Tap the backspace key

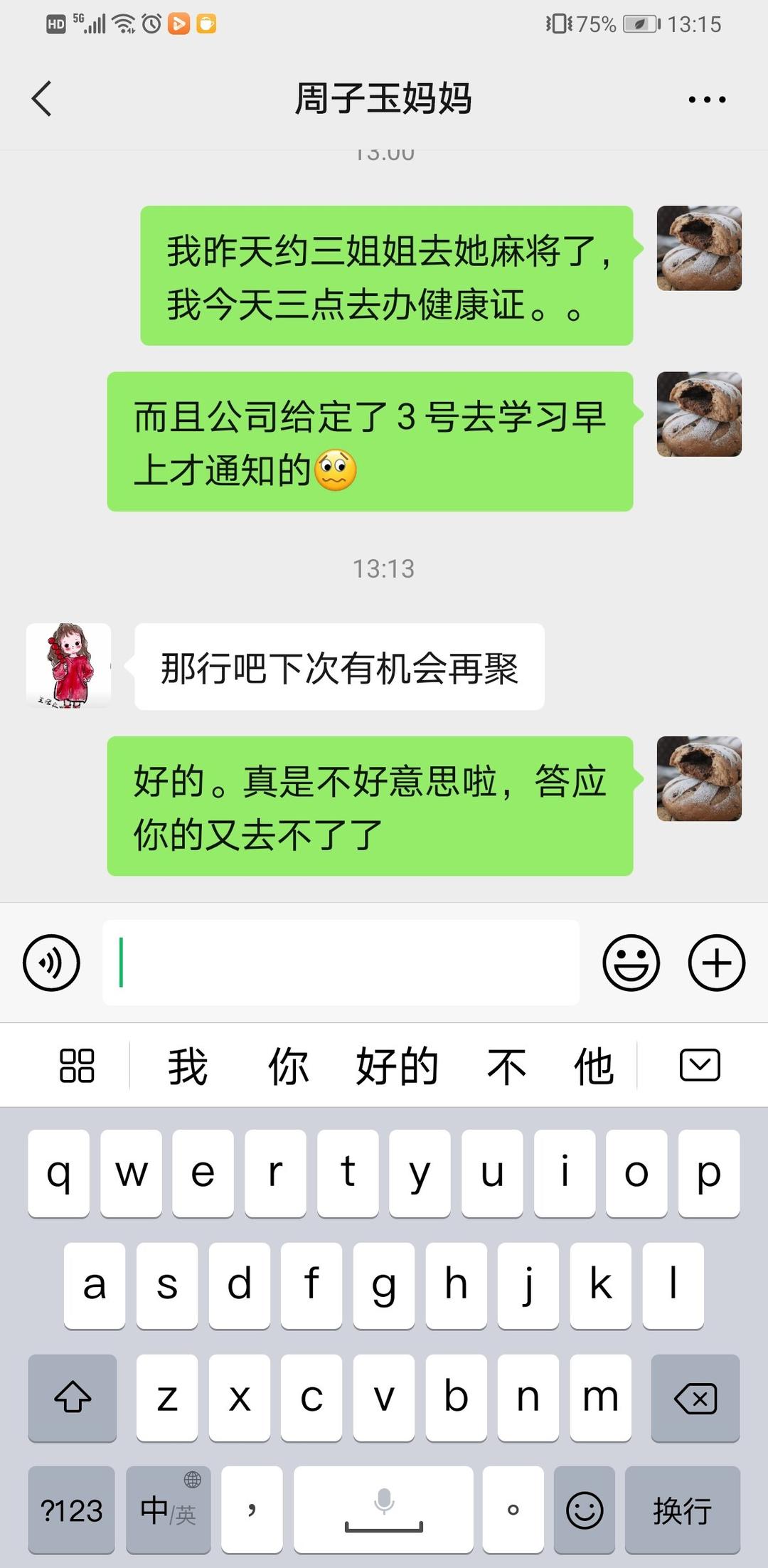point(695,1398)
